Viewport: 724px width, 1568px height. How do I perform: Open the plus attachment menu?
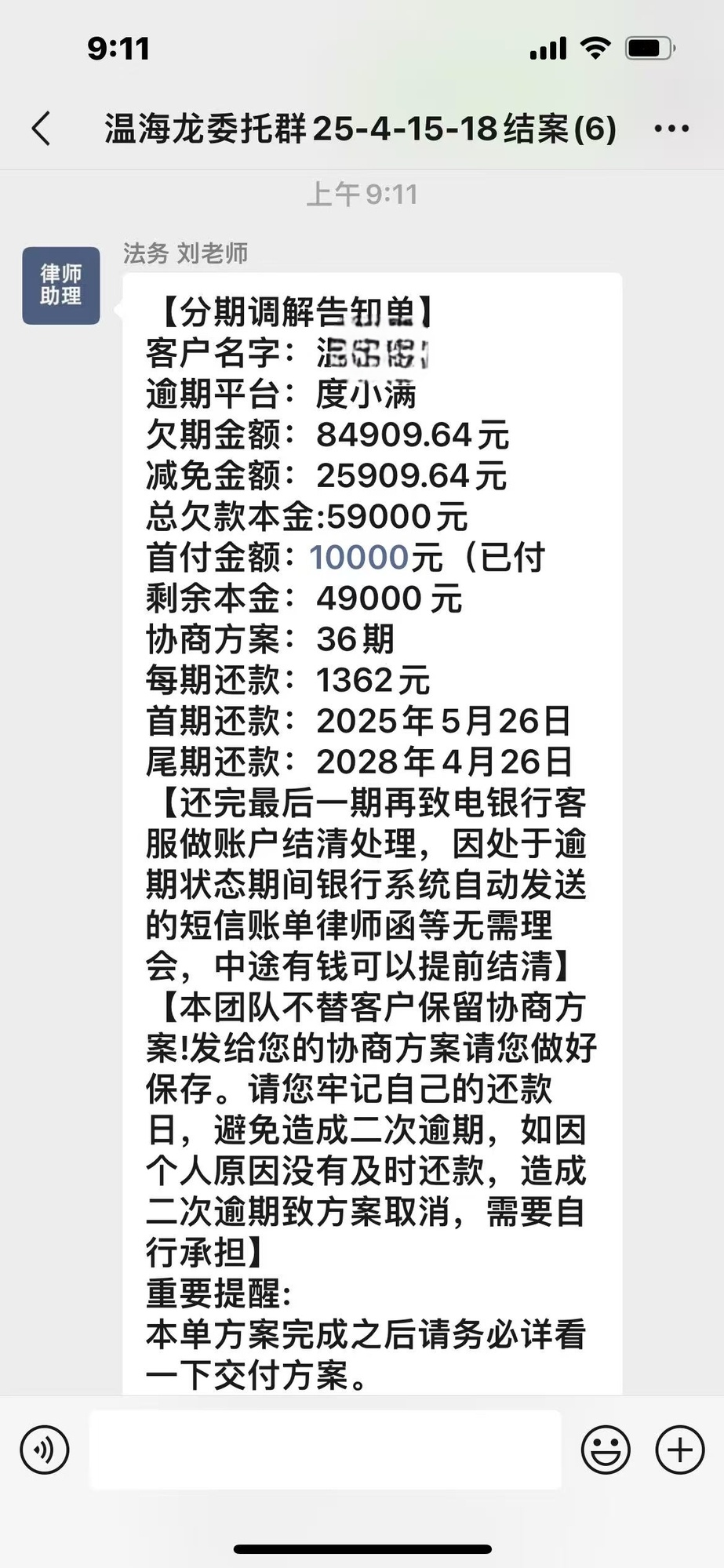pos(679,1449)
